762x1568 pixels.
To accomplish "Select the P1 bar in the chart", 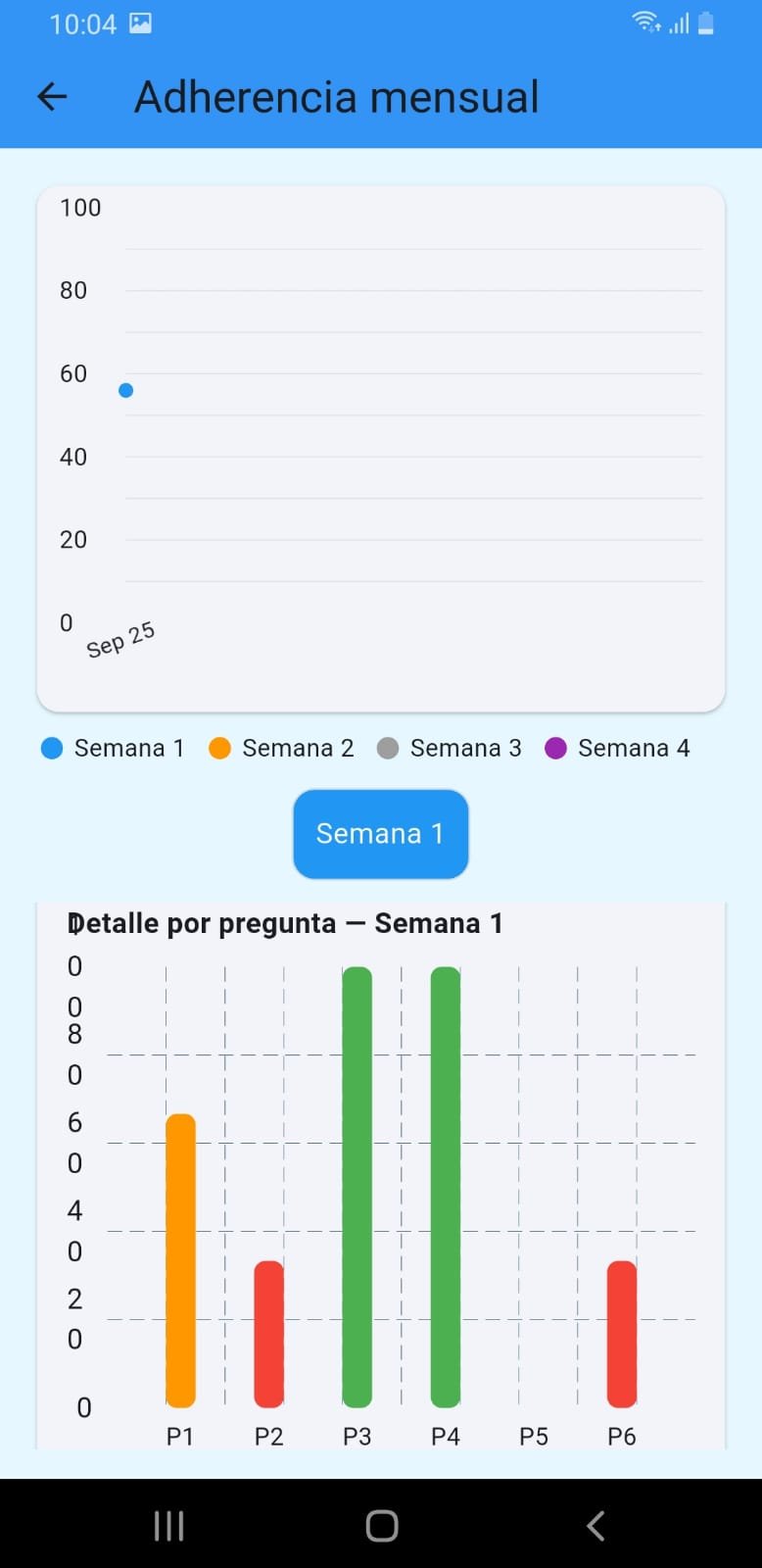I will 179,1254.
